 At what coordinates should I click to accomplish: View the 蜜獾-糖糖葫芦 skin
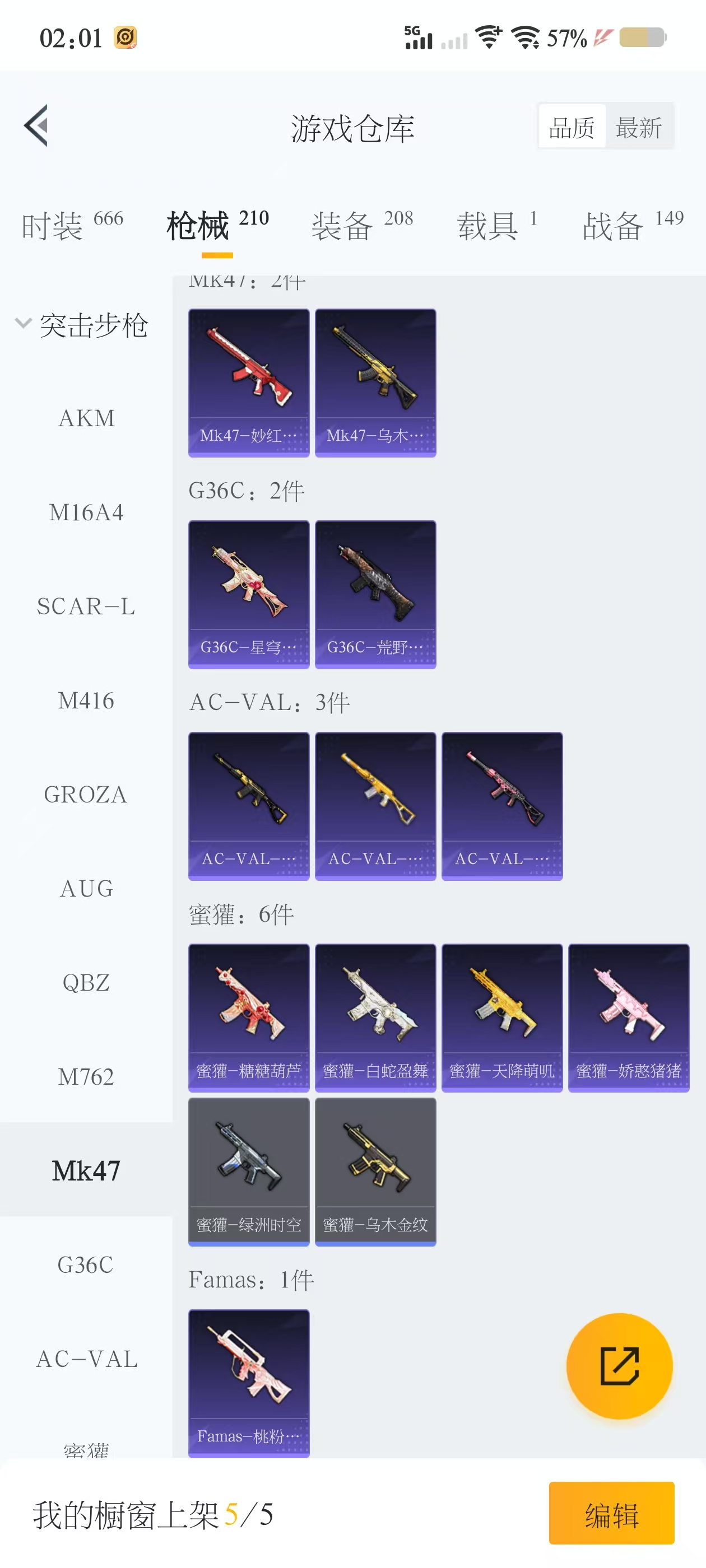point(249,1017)
